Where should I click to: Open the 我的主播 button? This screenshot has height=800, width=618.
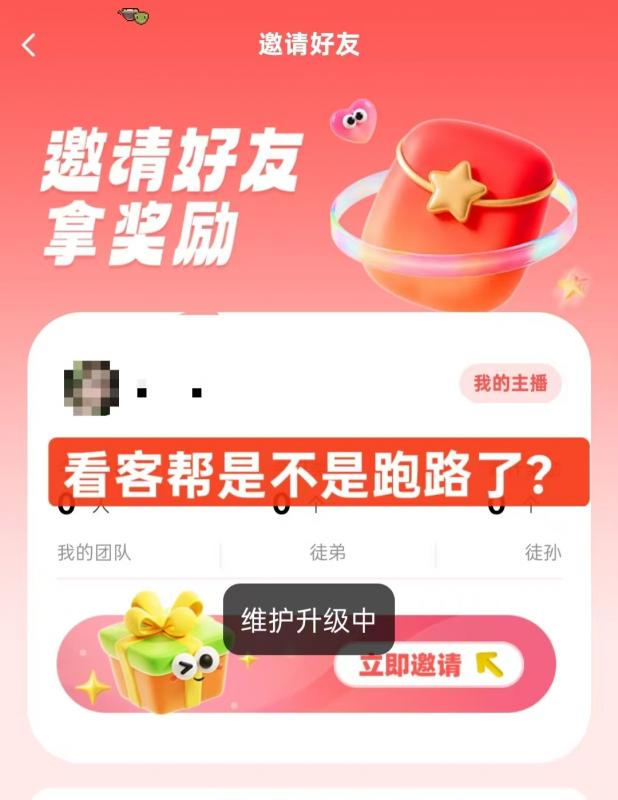(x=510, y=384)
